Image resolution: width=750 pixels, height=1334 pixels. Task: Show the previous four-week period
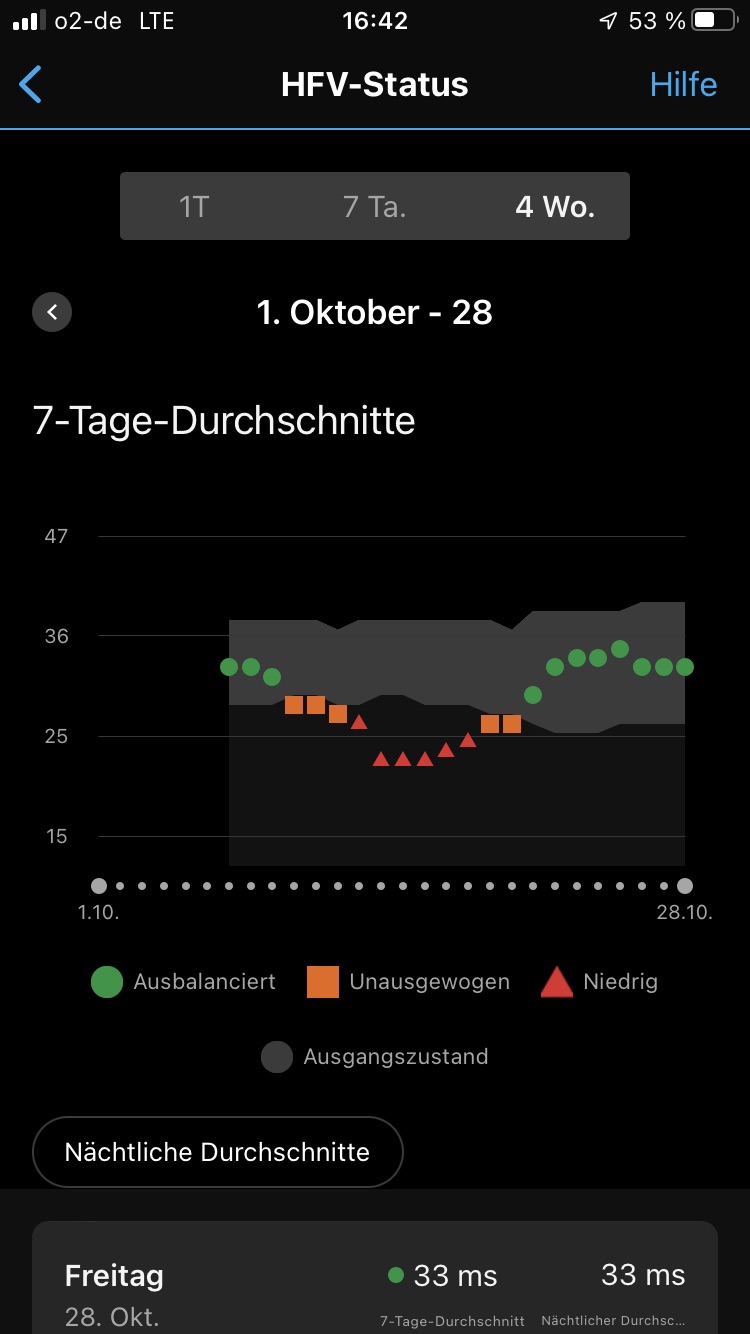pyautogui.click(x=52, y=312)
